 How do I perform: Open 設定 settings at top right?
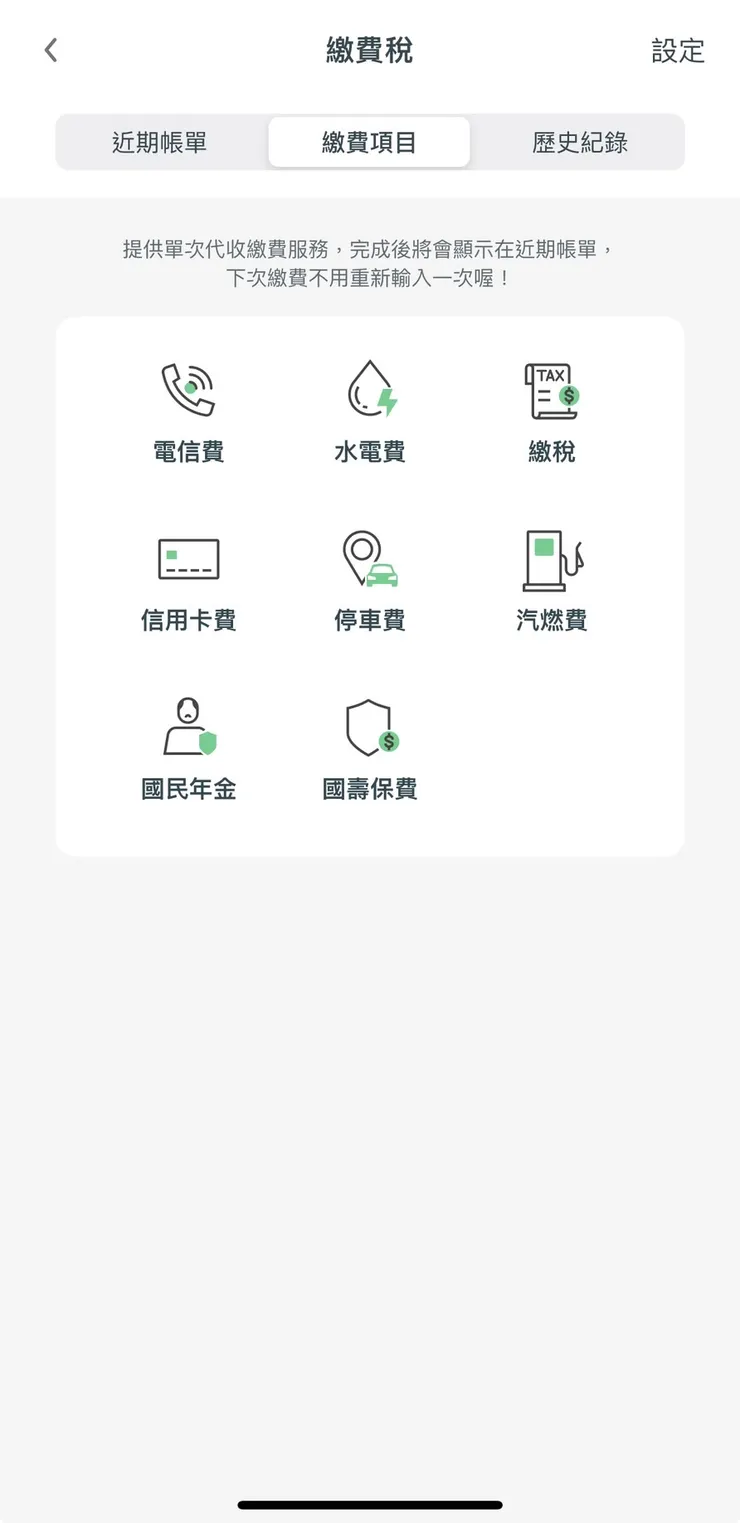click(680, 50)
